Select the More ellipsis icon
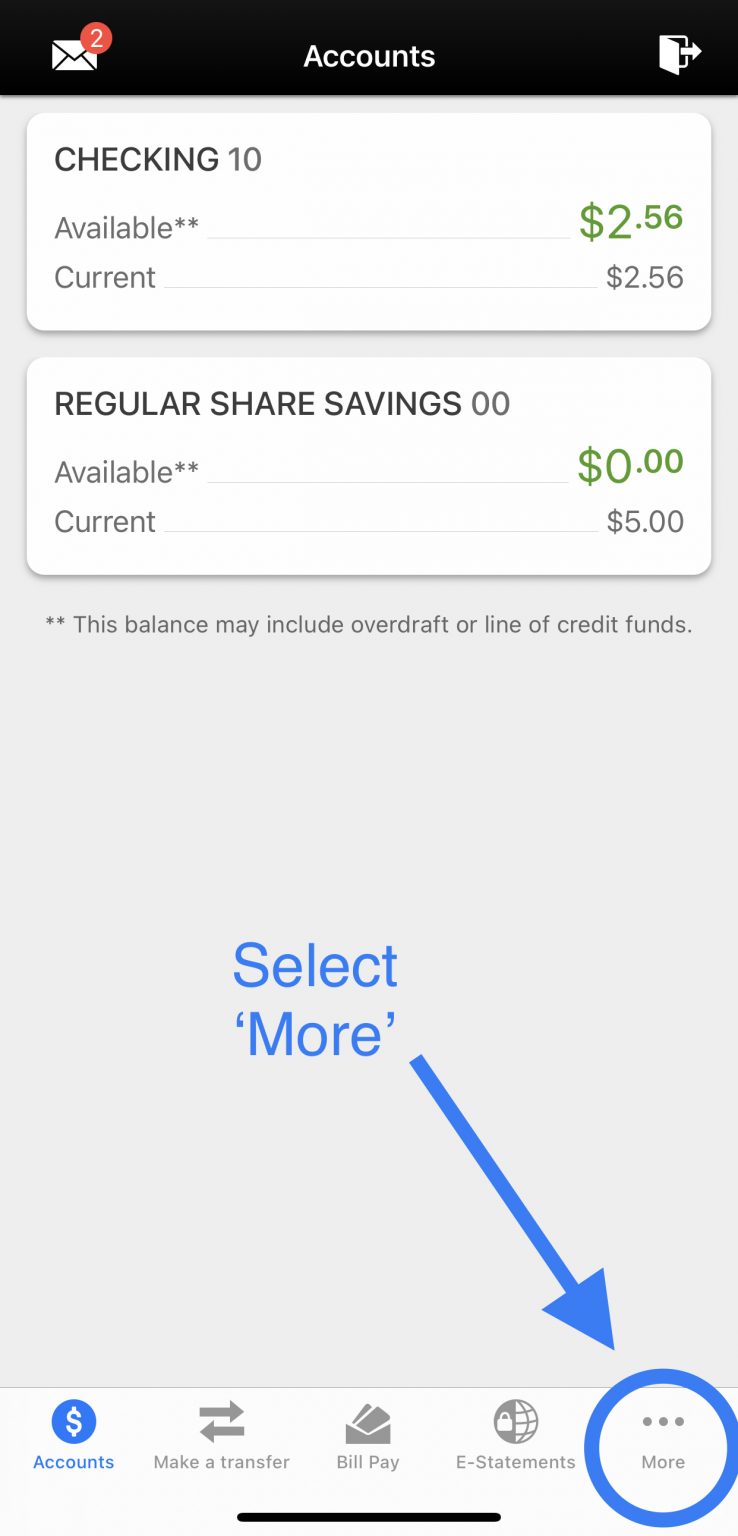 coord(662,1419)
